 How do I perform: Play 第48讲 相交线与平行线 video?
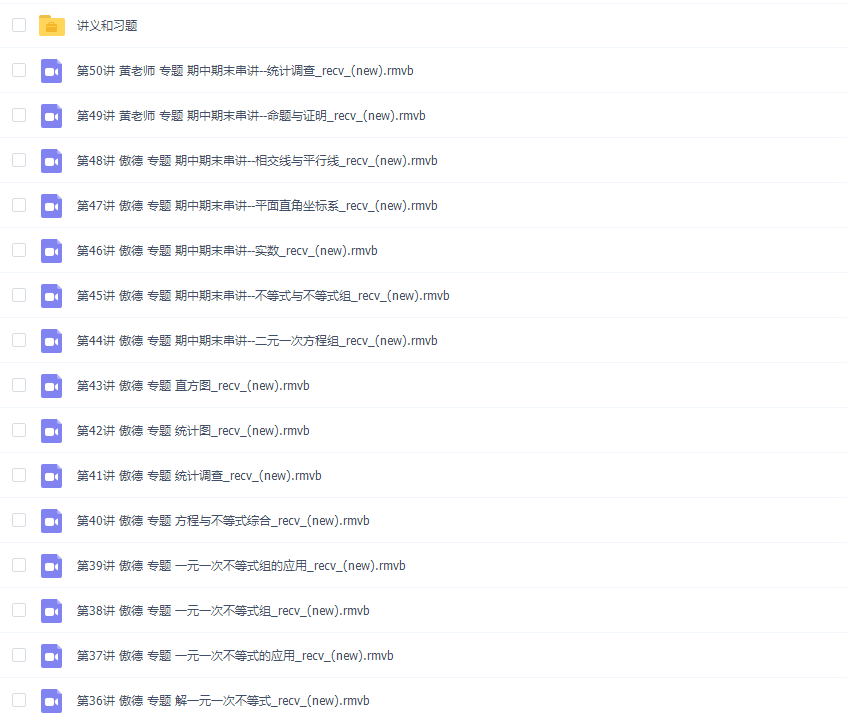click(257, 161)
